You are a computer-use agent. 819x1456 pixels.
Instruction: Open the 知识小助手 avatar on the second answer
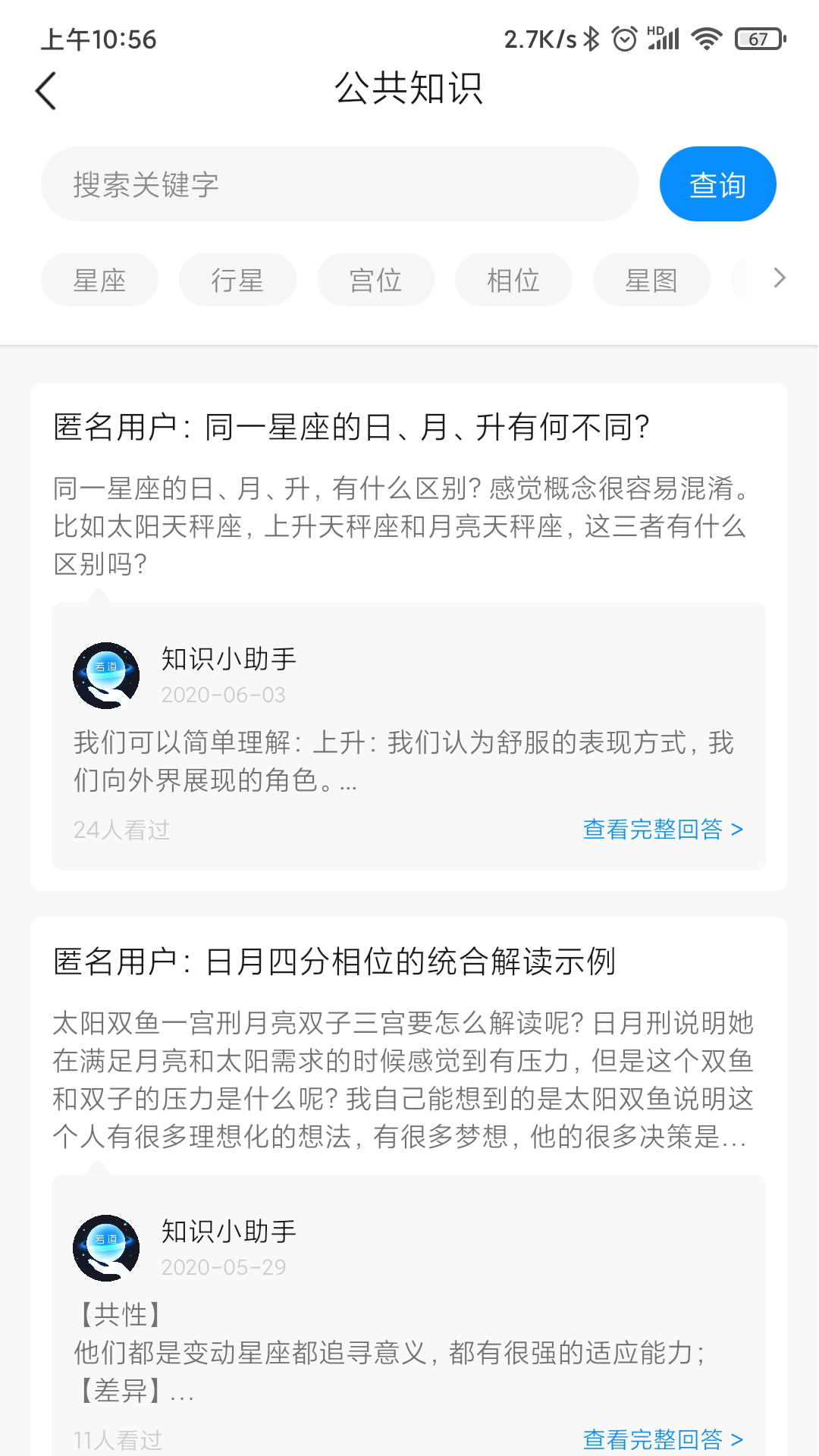(107, 1247)
